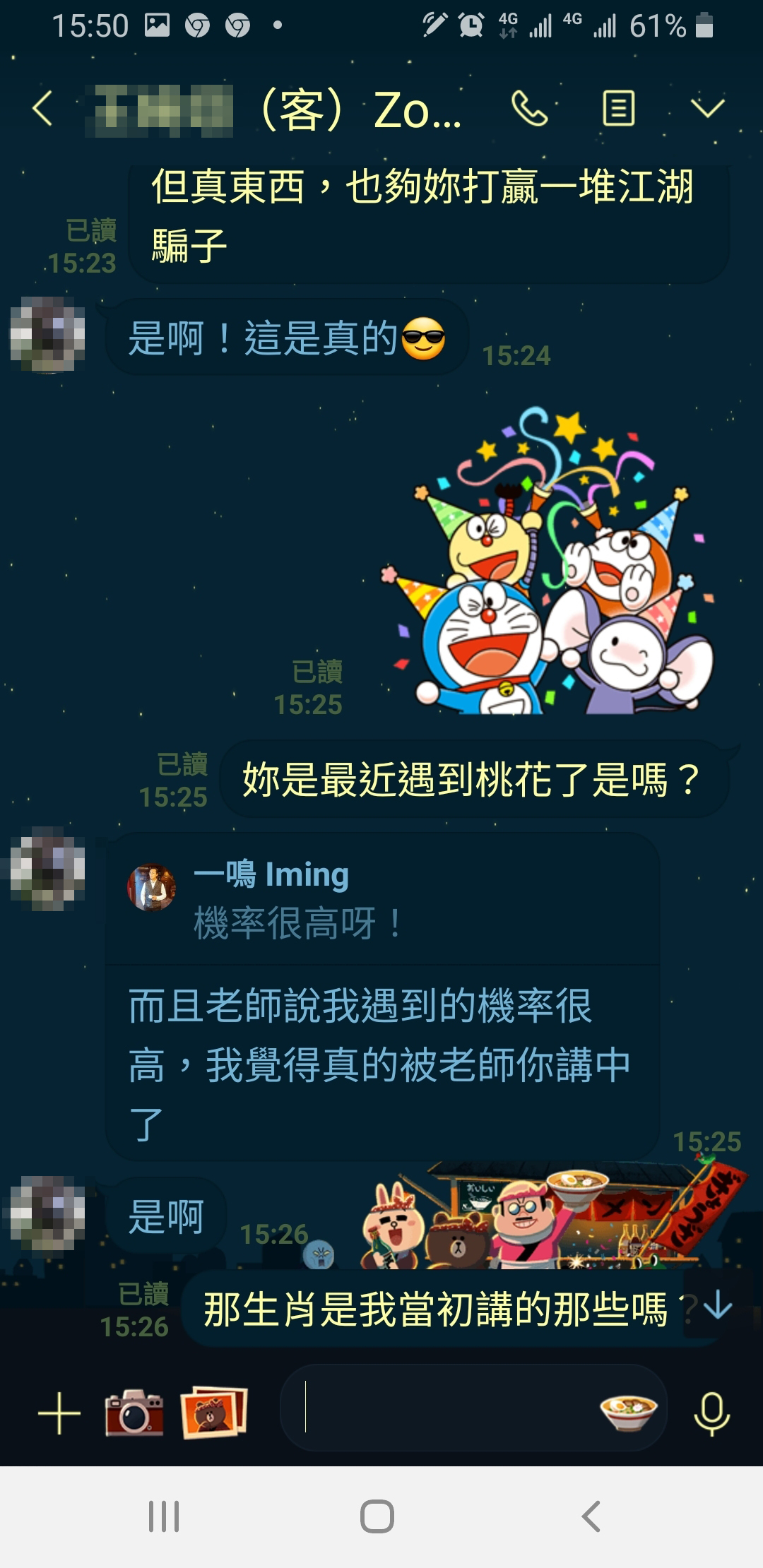Open the plus attachment menu
This screenshot has width=763, height=1568.
click(59, 1413)
